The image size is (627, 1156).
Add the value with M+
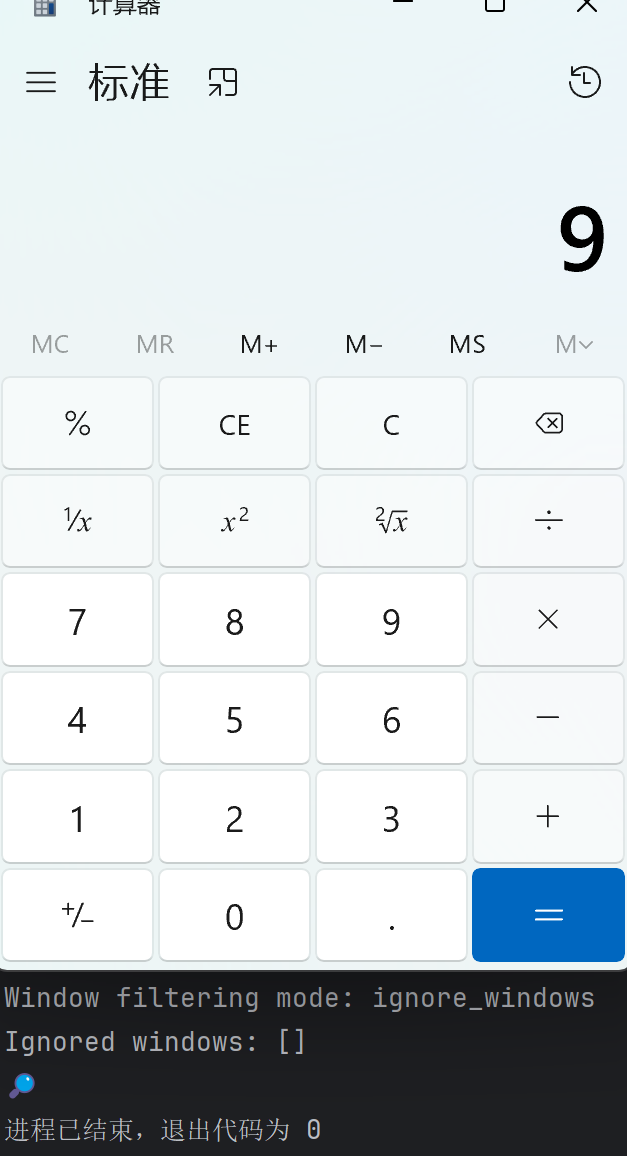tap(259, 345)
